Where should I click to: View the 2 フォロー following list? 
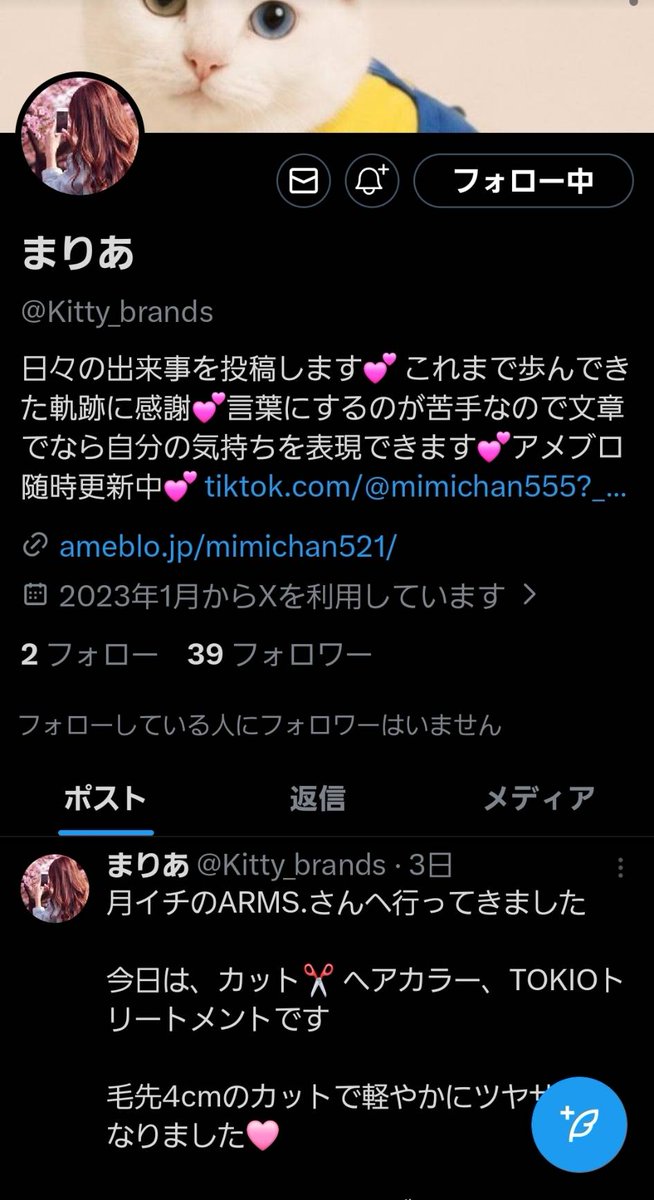(89, 655)
